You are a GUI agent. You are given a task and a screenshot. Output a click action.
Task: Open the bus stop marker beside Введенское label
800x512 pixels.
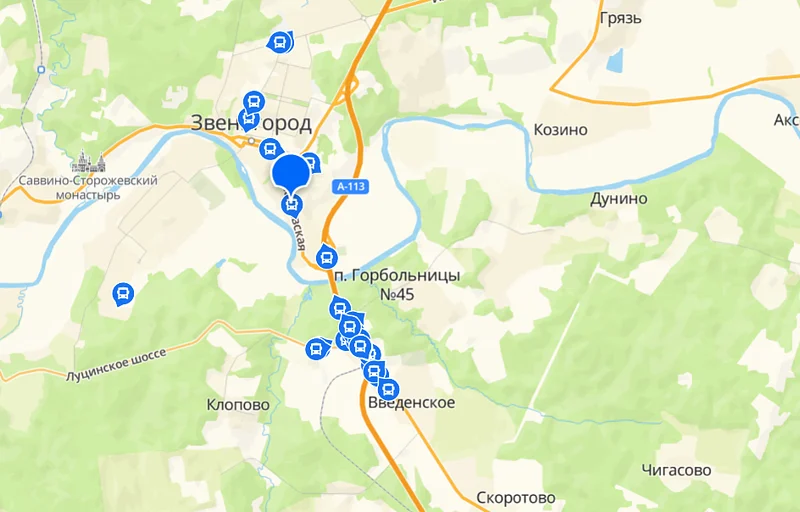(388, 389)
